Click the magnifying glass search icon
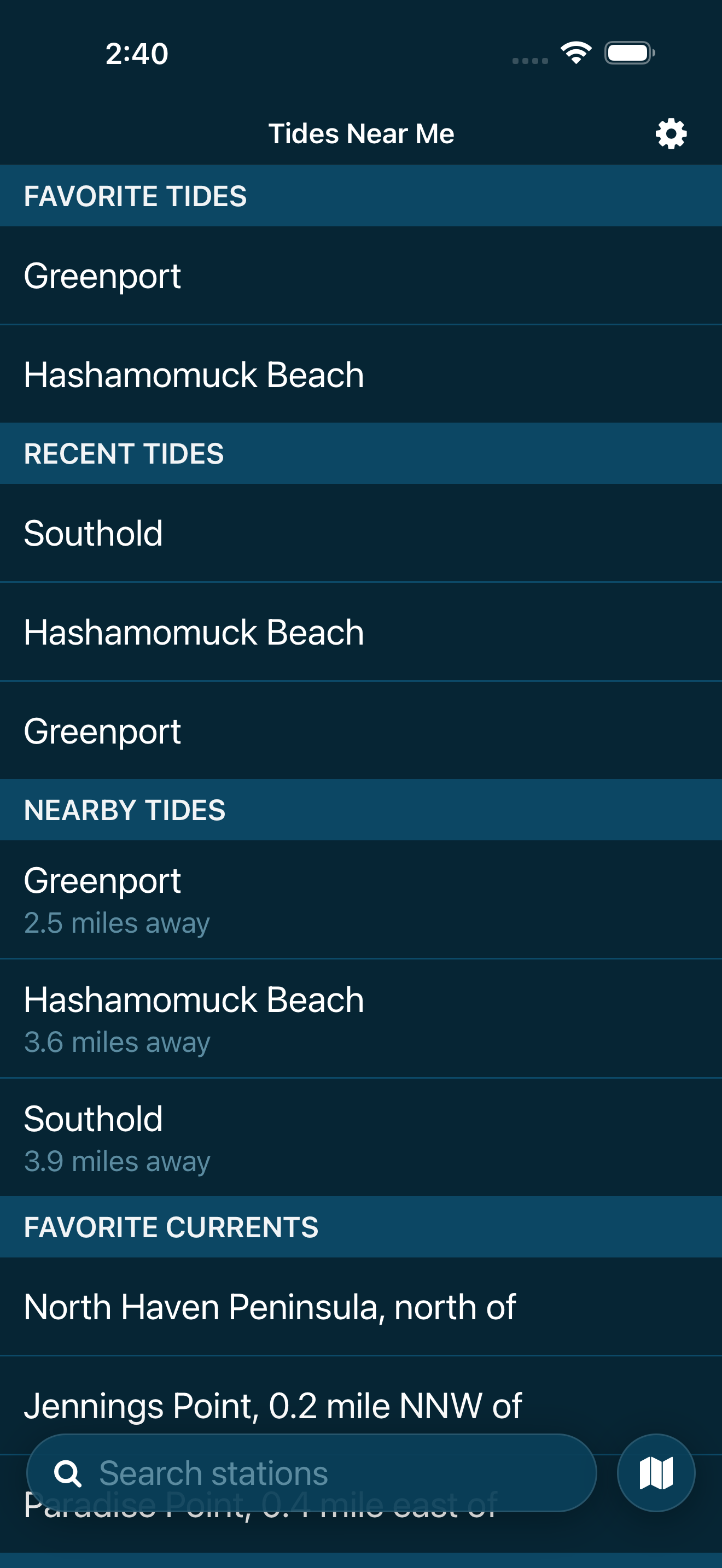This screenshot has width=722, height=1568. (69, 1473)
